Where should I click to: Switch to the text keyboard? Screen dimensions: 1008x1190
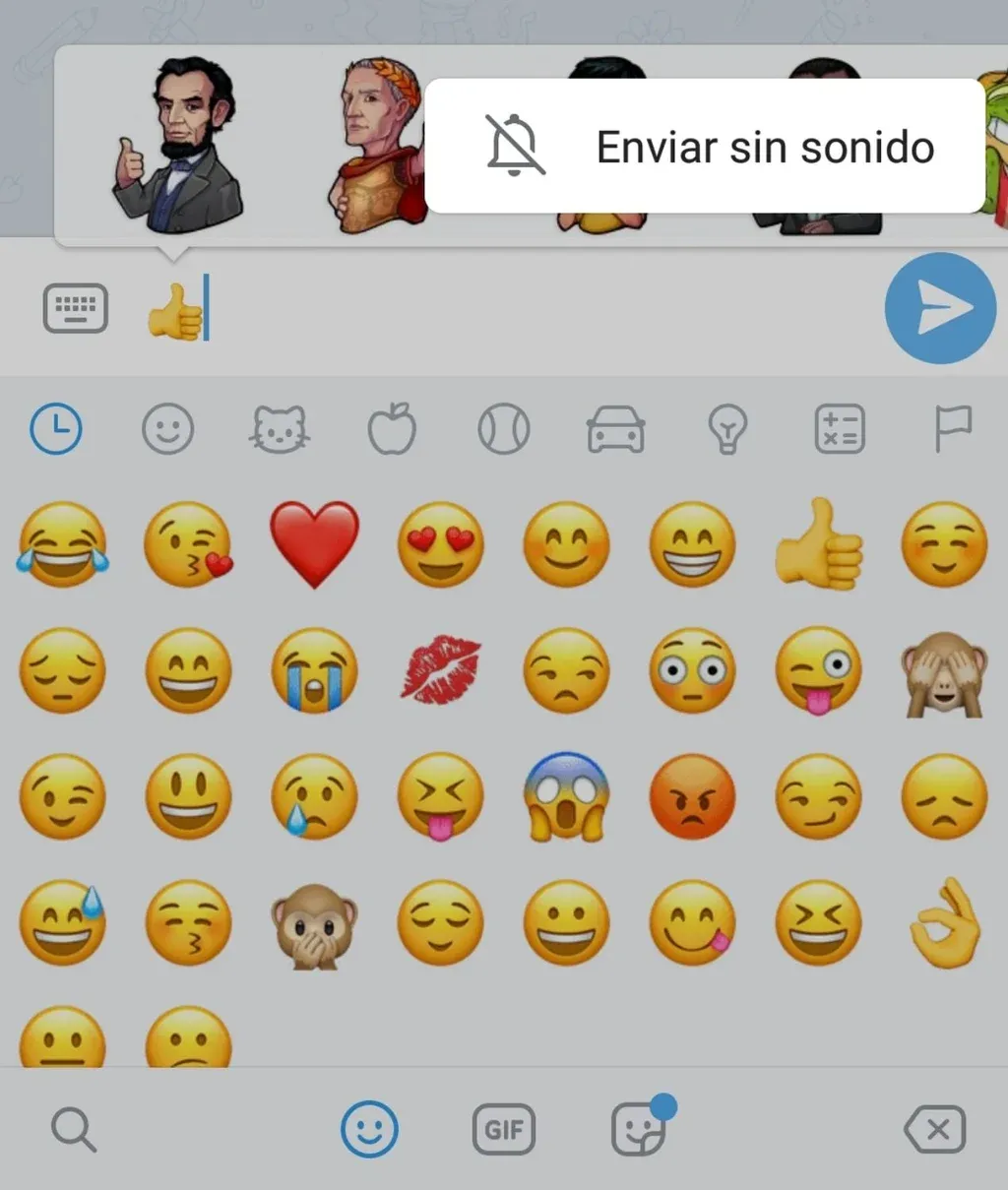(76, 308)
